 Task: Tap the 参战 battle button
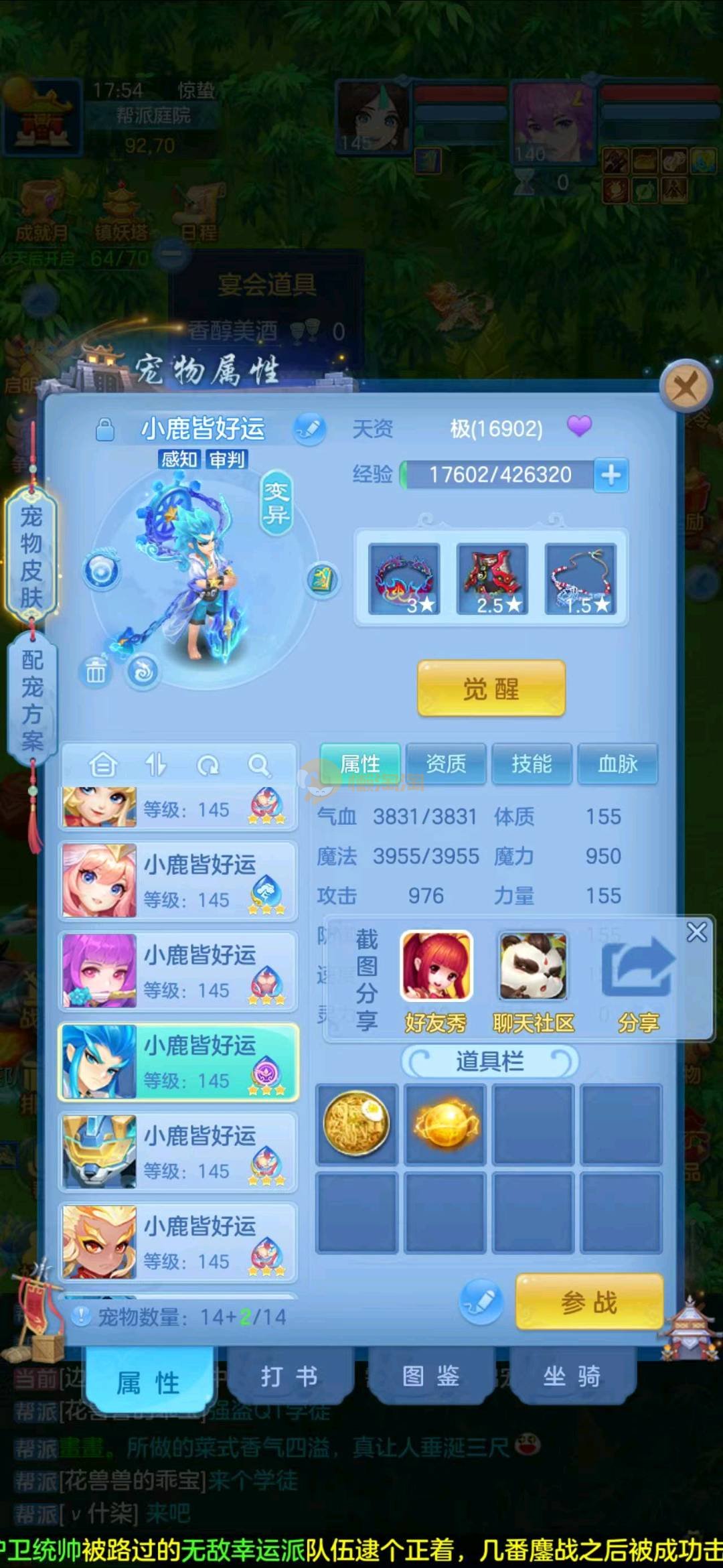(x=589, y=1302)
